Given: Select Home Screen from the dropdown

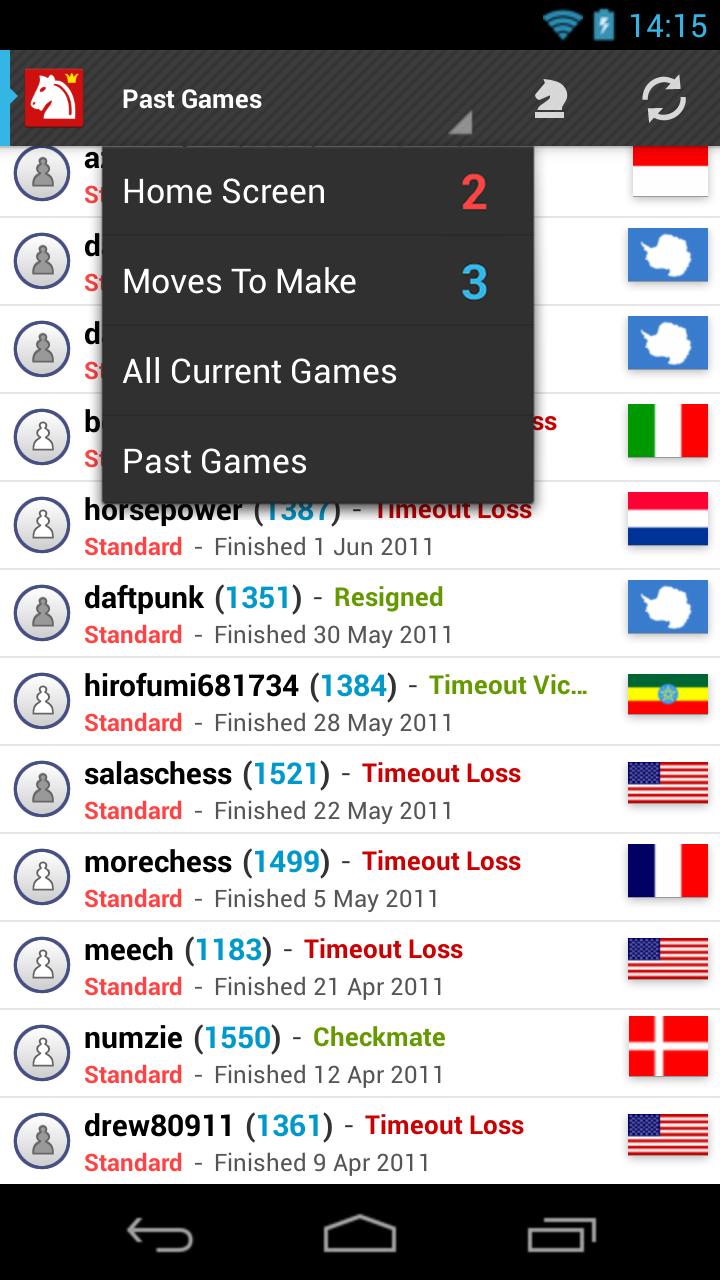Looking at the screenshot, I should 317,191.
